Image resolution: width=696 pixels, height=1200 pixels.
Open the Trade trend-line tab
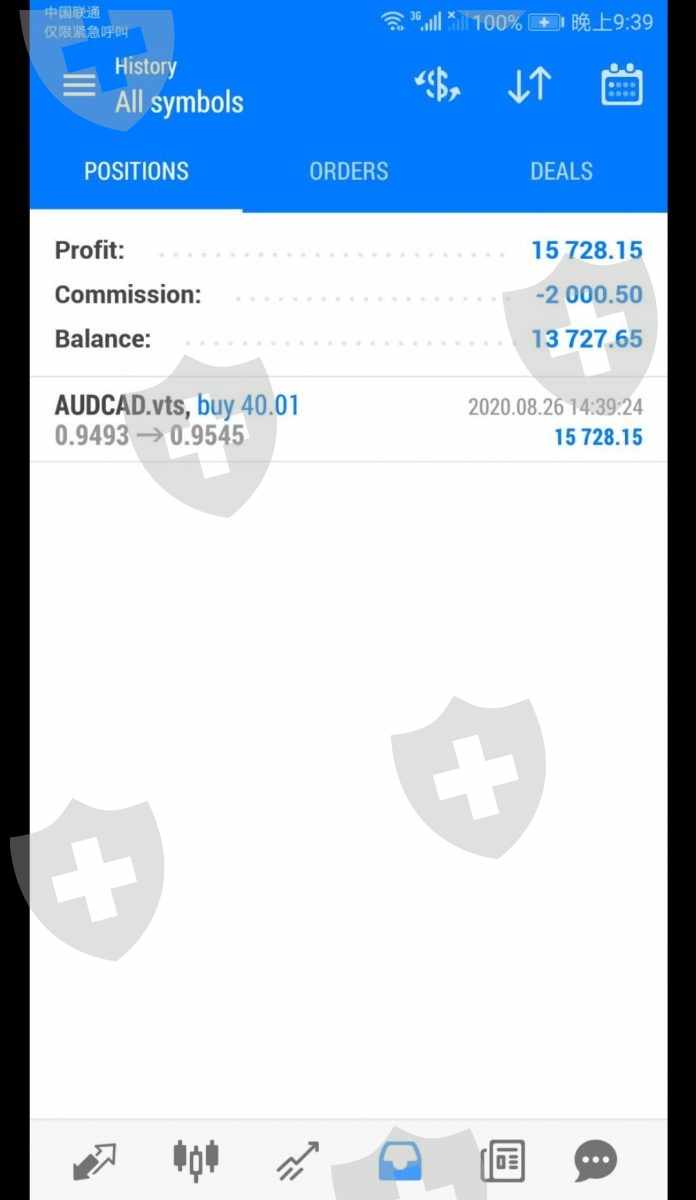coord(298,1160)
